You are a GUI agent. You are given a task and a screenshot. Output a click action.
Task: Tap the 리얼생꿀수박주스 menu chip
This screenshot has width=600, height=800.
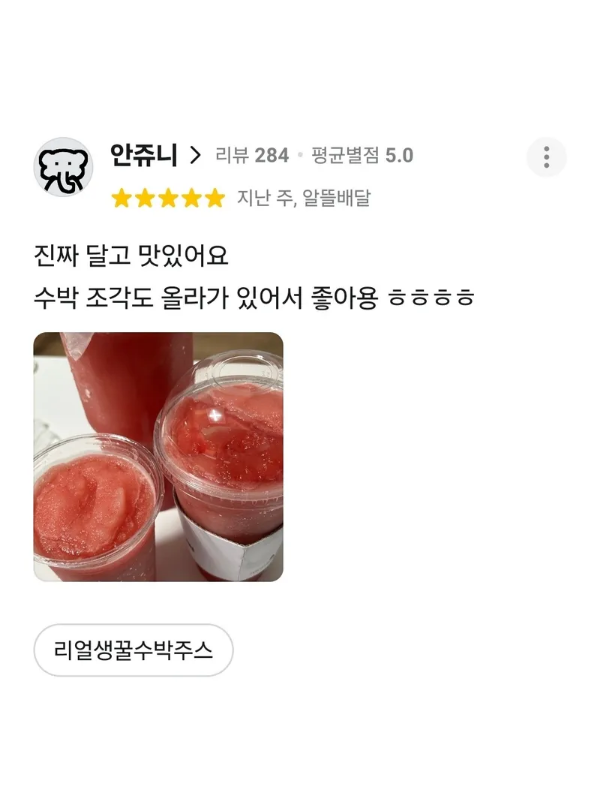(x=133, y=650)
